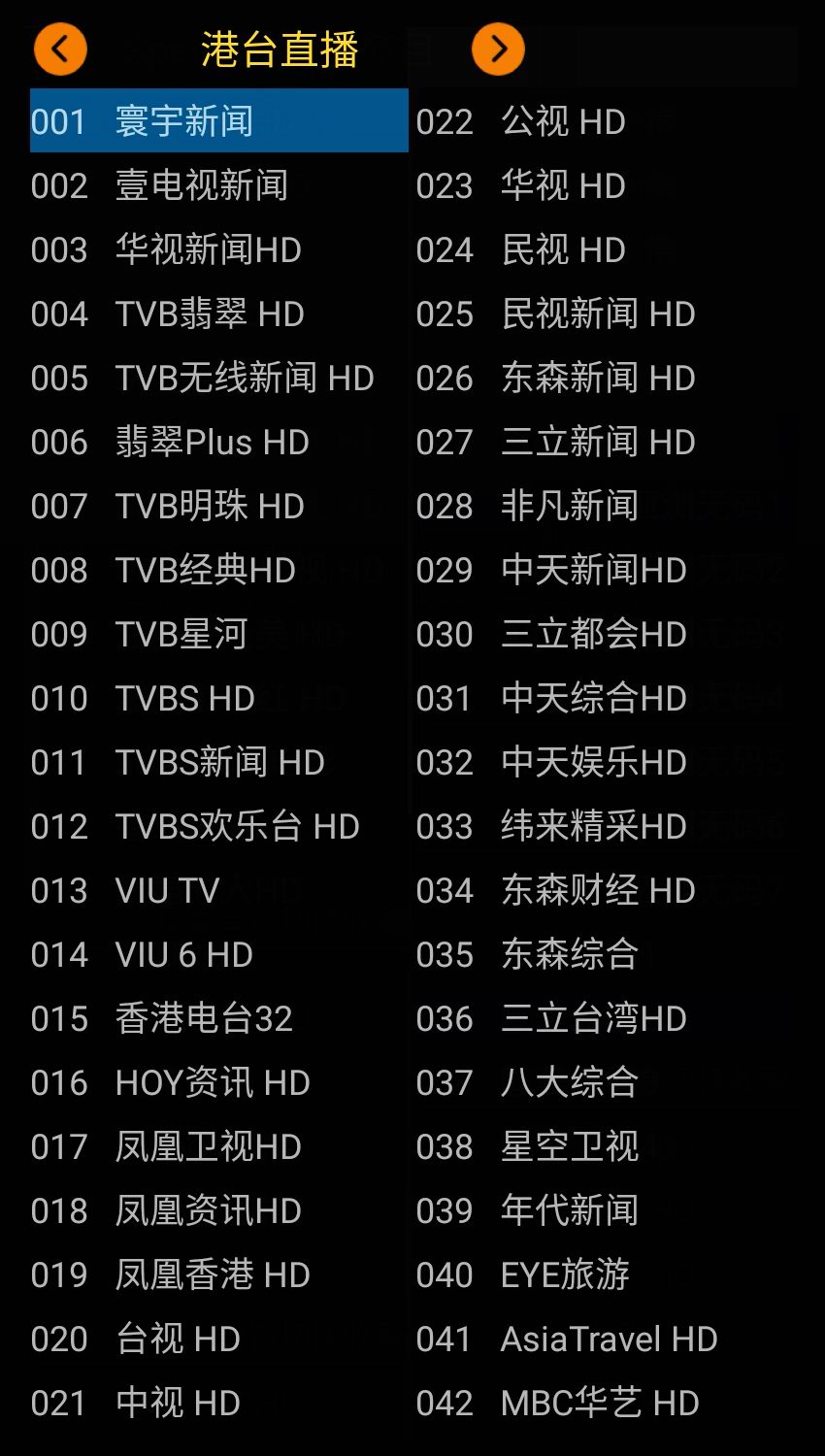825x1456 pixels.
Task: Choose channel 031 中天综合HD
Action: [x=606, y=698]
